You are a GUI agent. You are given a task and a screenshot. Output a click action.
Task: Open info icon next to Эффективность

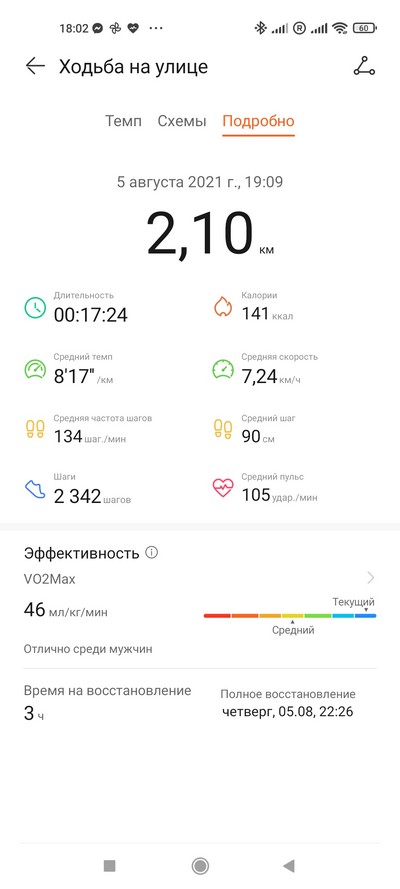151,552
